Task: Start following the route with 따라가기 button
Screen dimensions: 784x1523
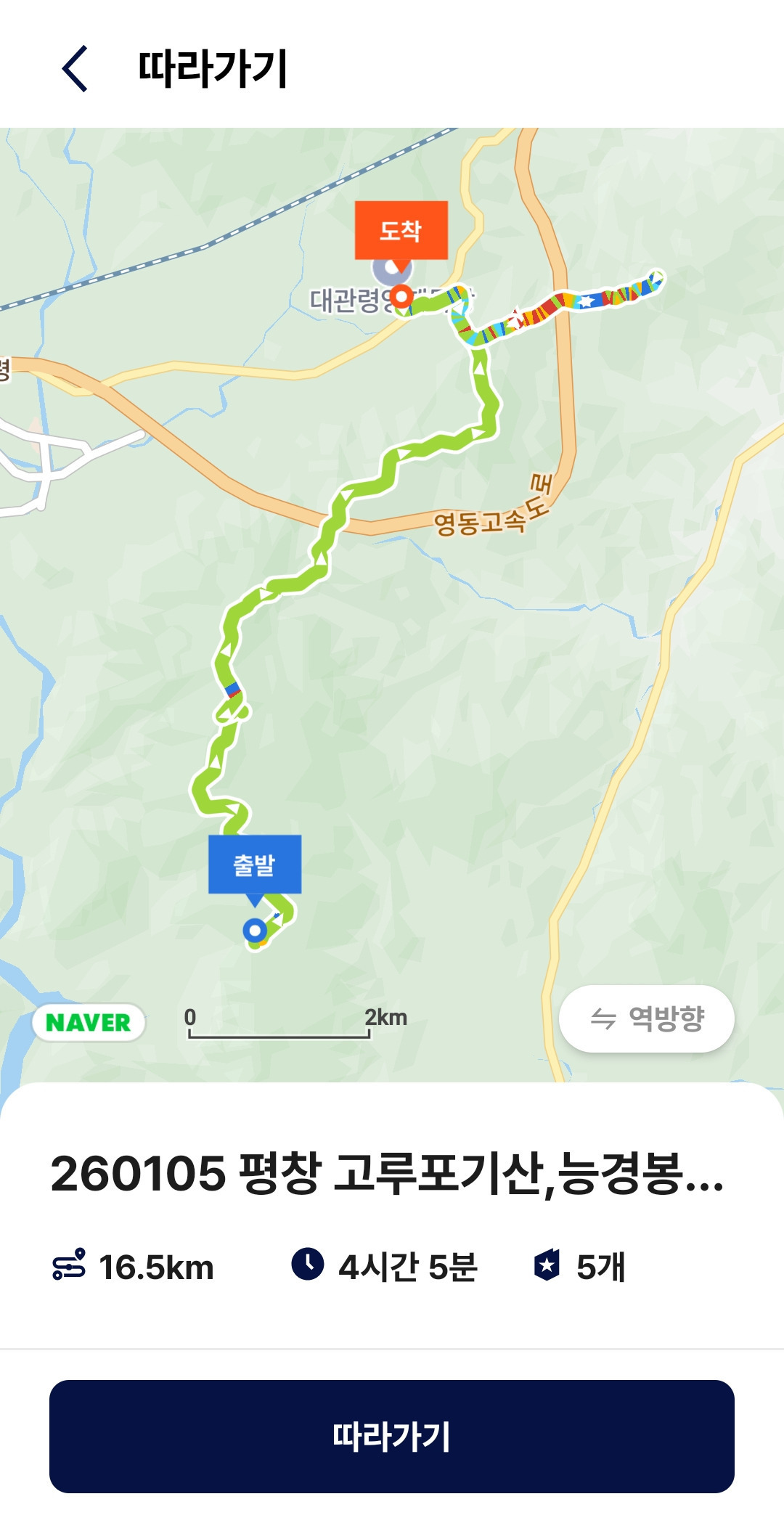Action: click(x=392, y=1437)
